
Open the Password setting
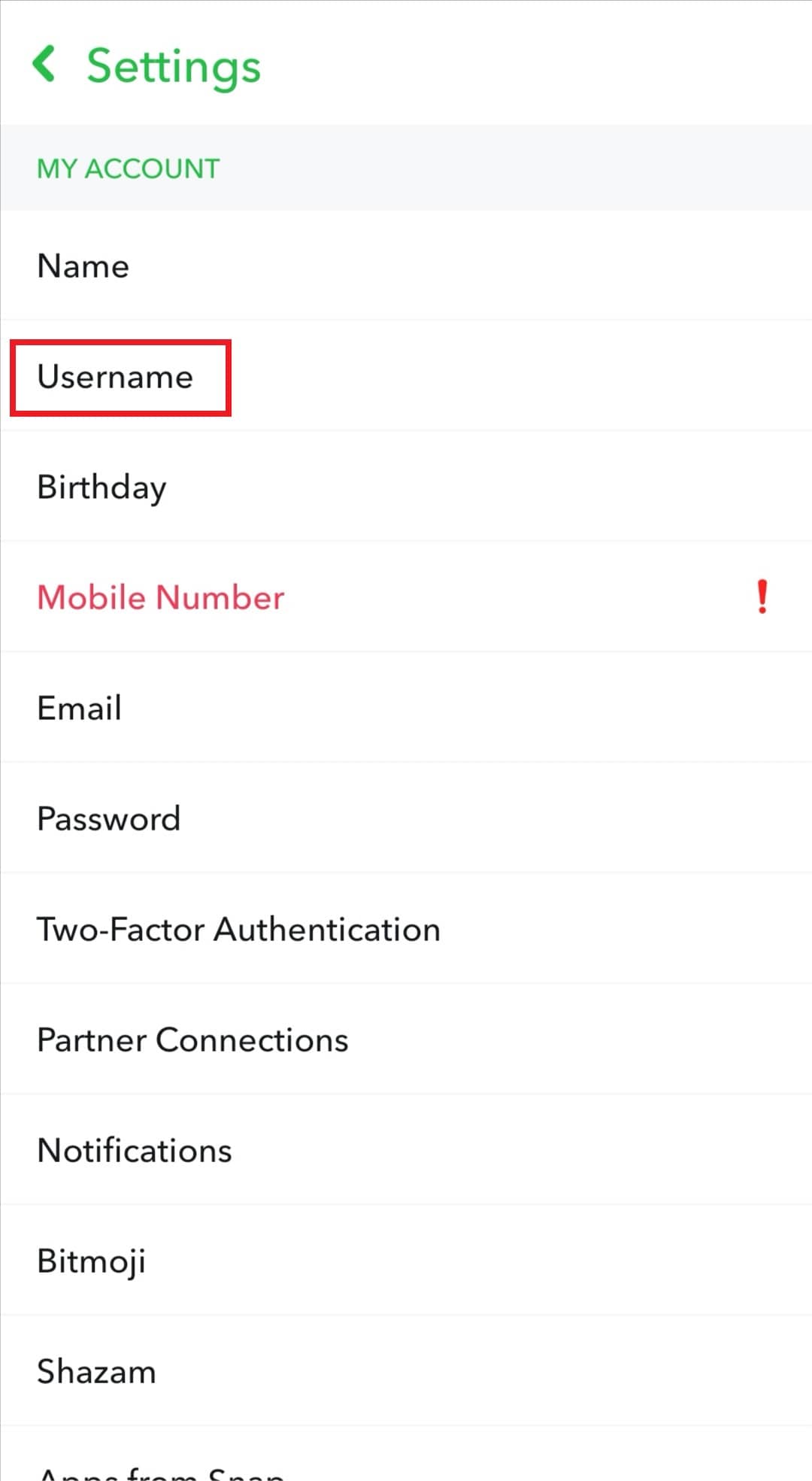(406, 818)
